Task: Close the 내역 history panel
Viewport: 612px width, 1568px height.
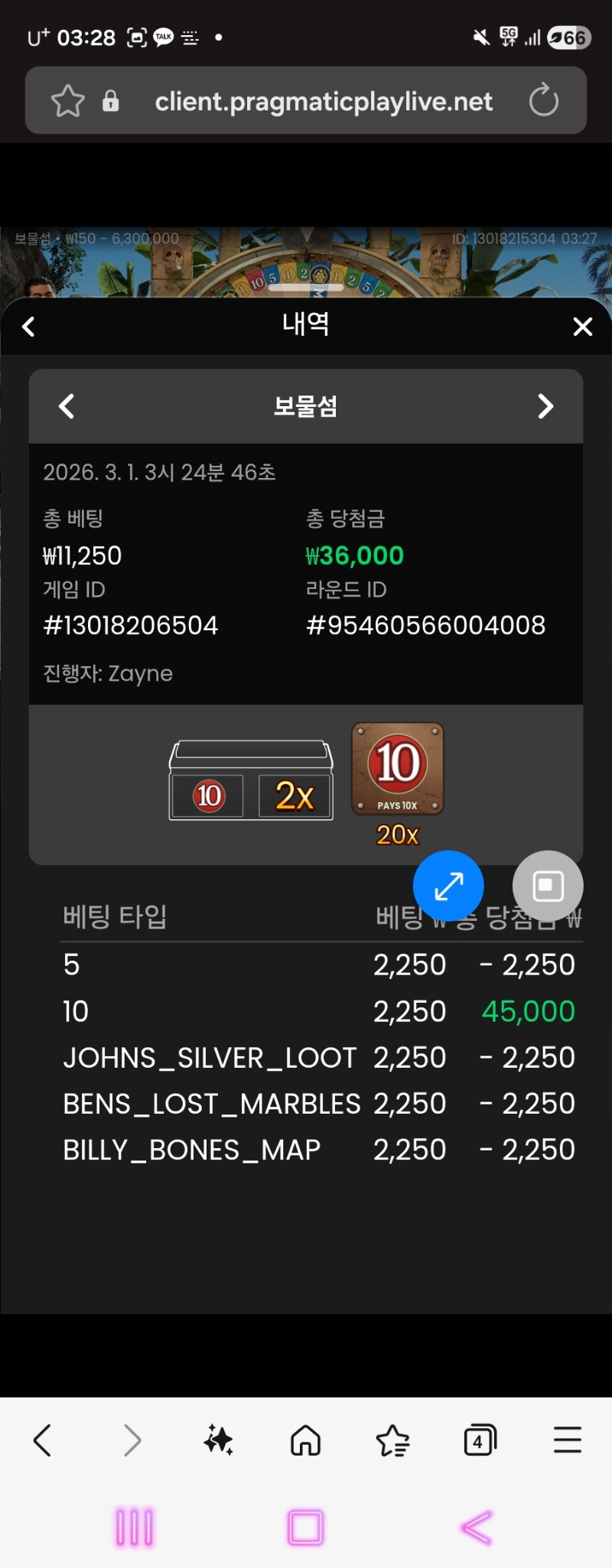Action: [582, 327]
